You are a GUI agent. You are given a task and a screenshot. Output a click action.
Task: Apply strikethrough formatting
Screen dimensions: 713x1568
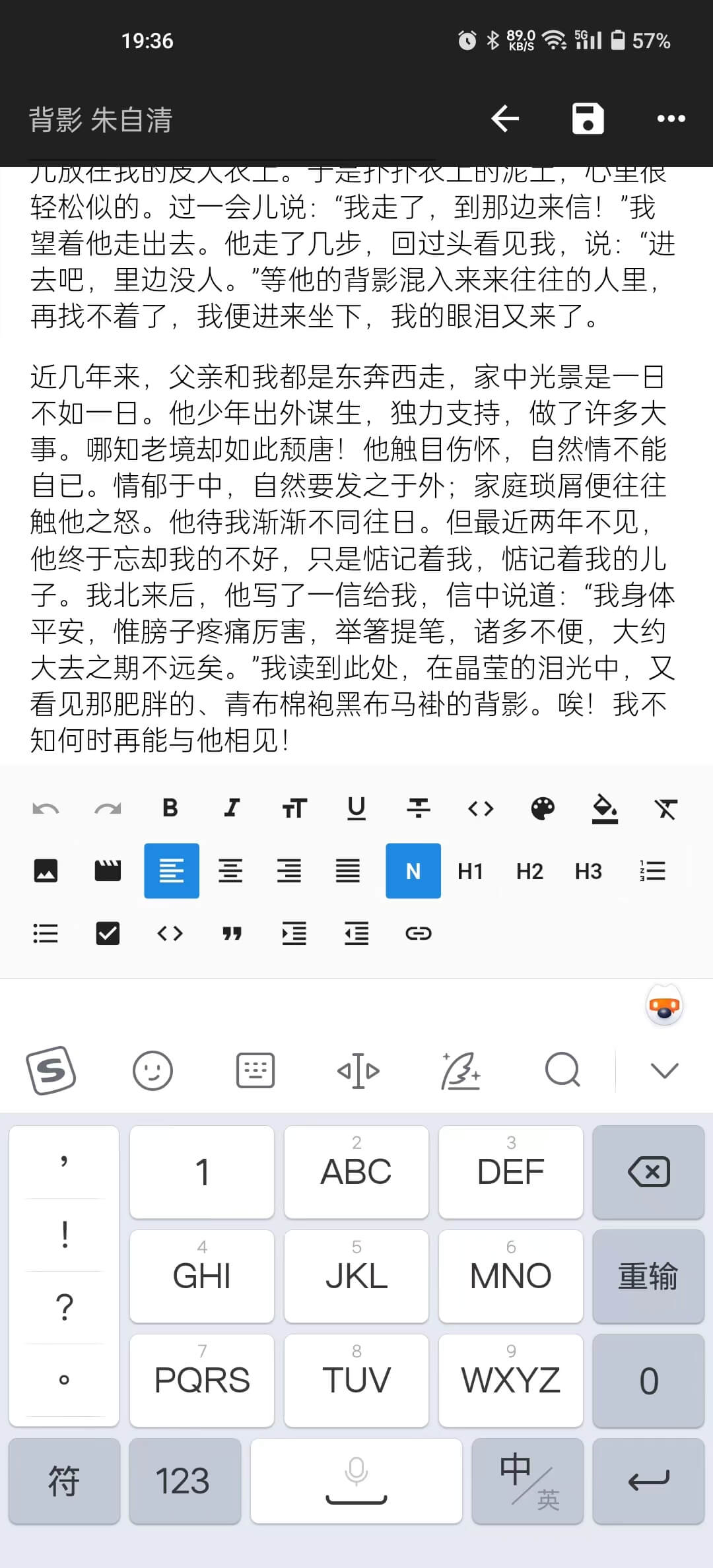pos(418,808)
